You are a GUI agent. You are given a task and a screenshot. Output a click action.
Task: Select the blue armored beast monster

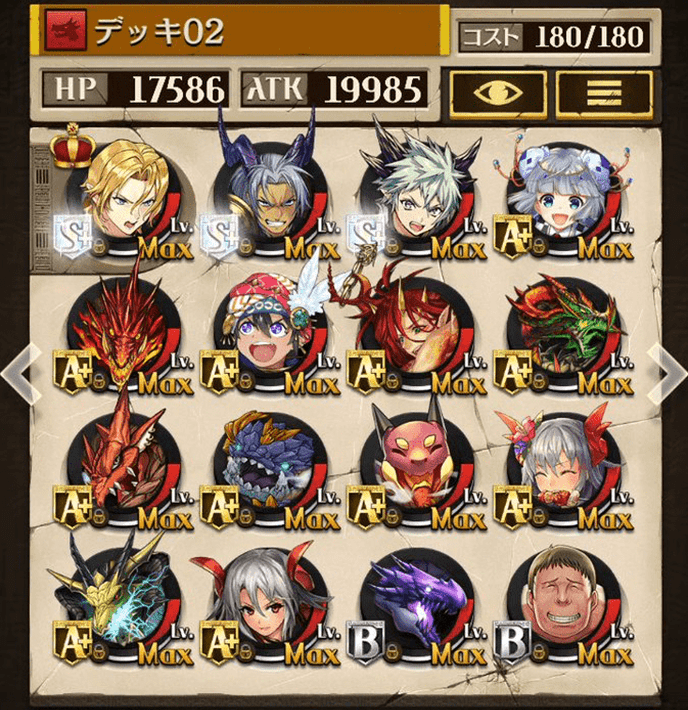(270, 463)
